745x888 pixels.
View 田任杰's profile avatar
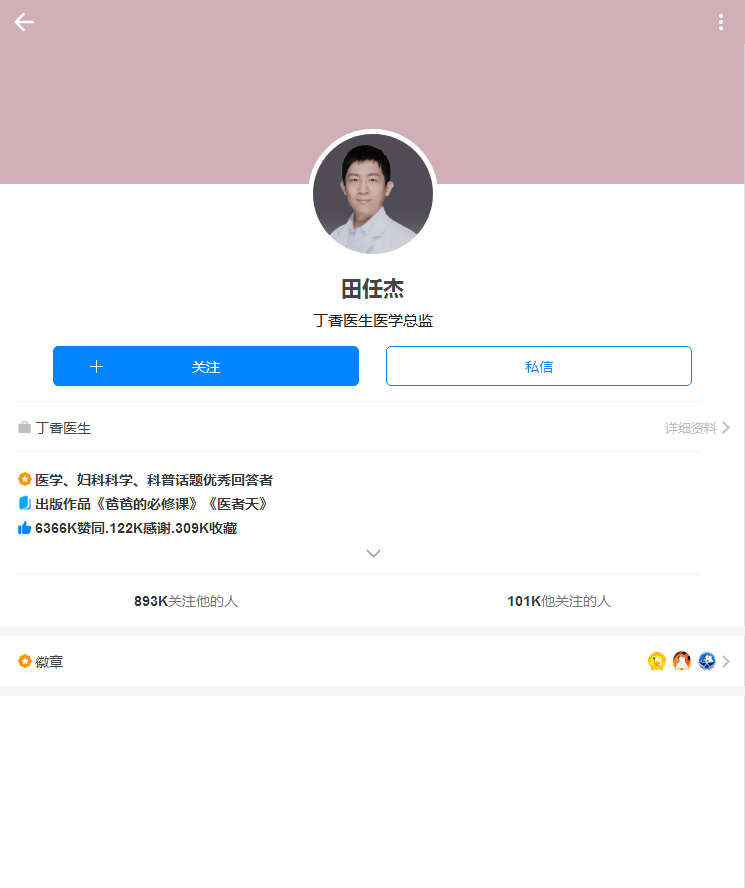373,194
